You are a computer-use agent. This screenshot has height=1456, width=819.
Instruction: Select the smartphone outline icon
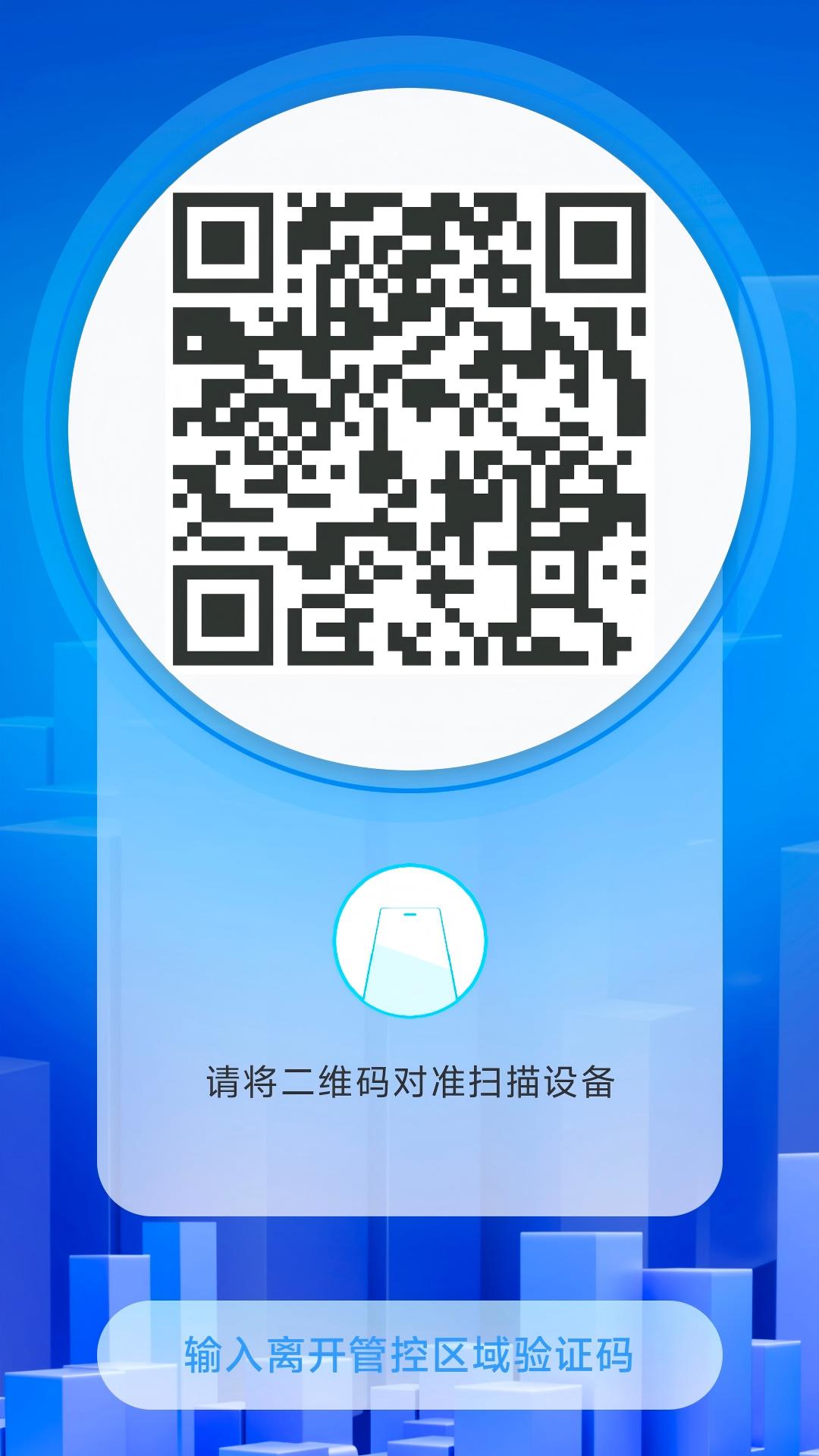(409, 948)
